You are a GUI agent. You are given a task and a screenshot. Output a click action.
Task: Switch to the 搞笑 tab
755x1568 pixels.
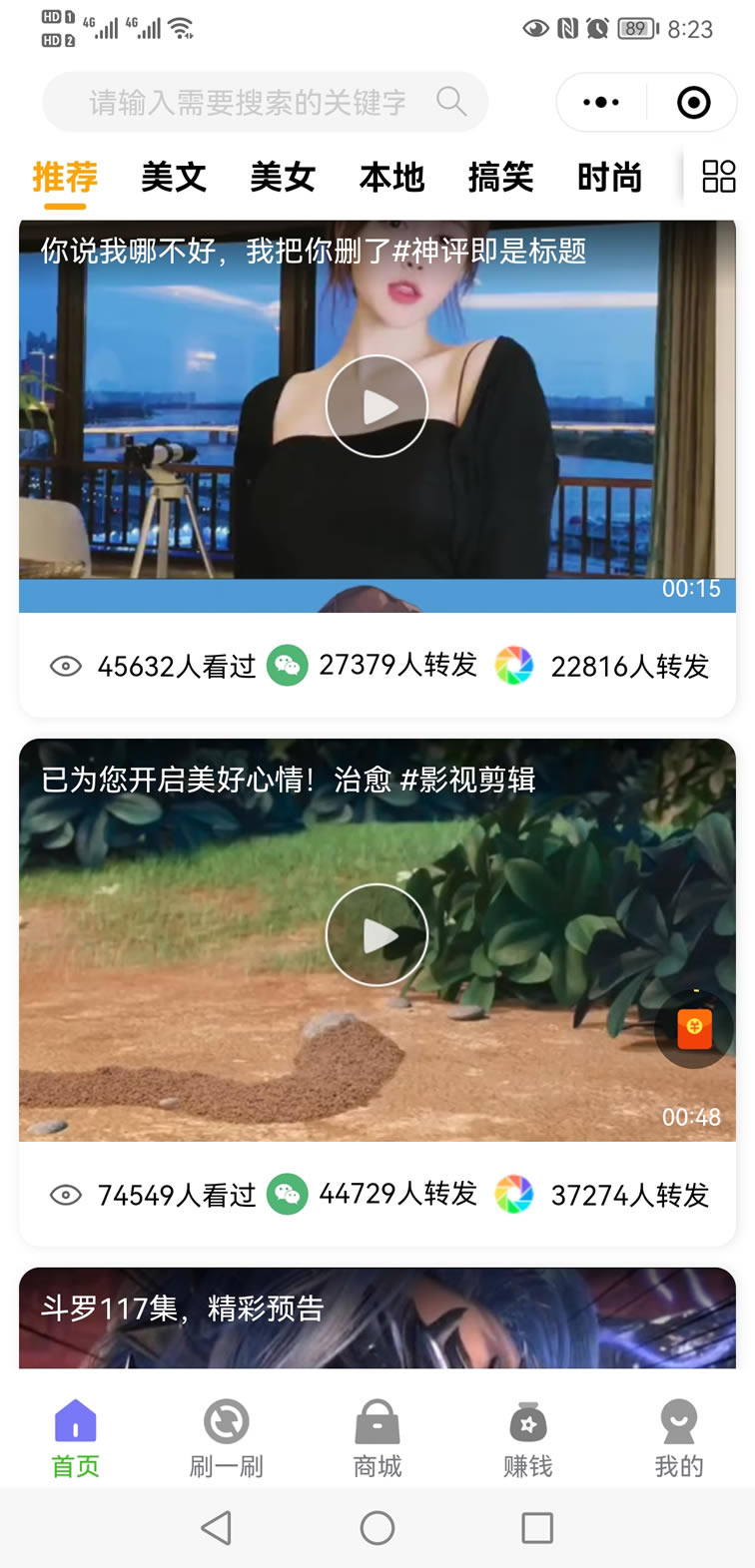tap(500, 178)
